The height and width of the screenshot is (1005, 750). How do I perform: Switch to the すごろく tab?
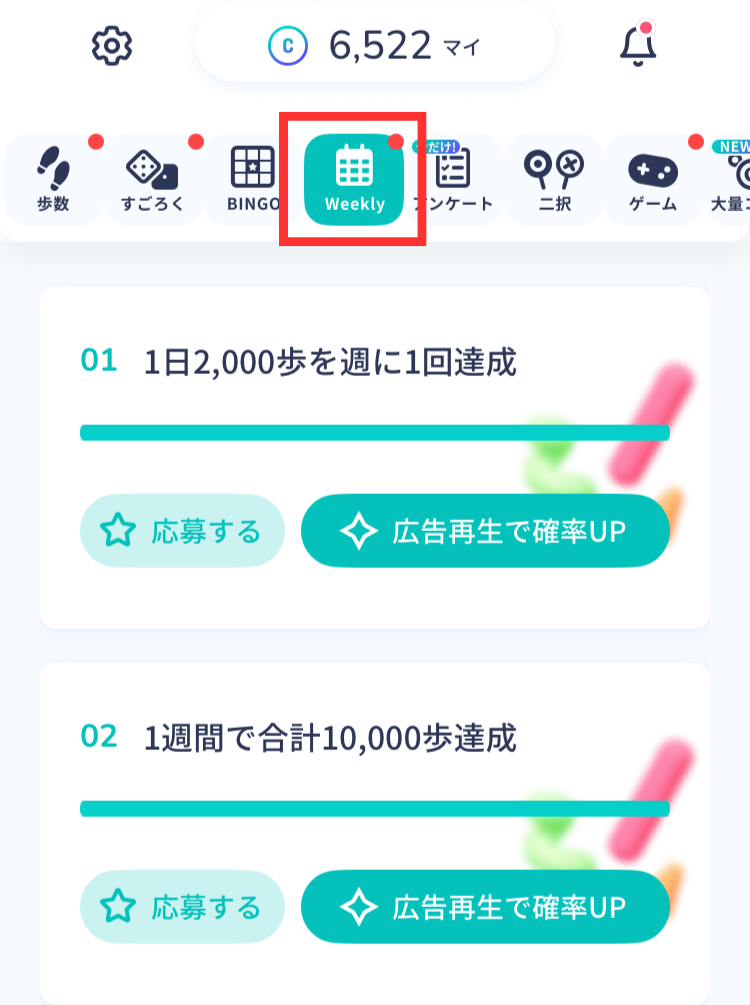[153, 180]
